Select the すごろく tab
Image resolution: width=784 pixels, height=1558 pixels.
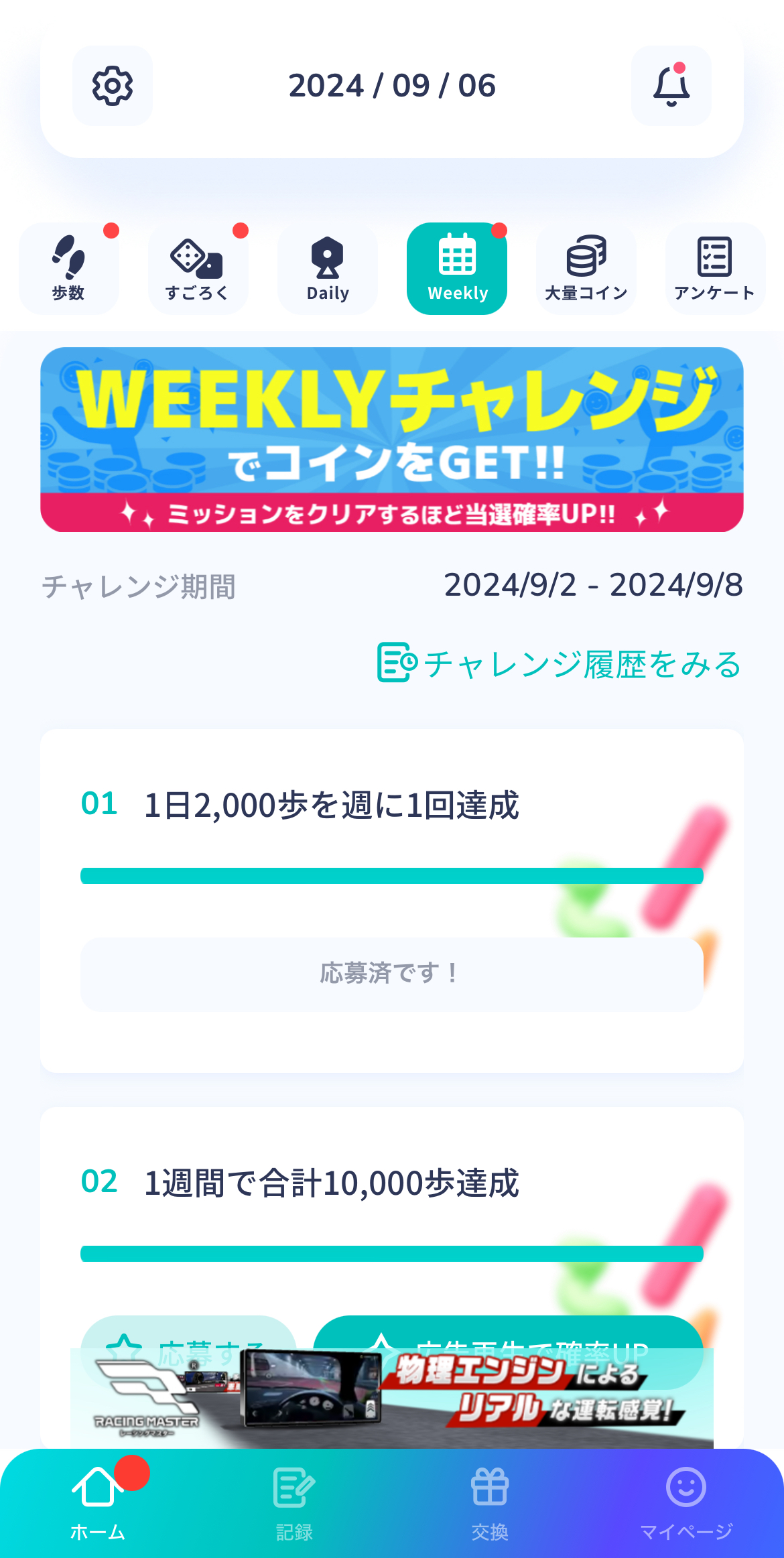(198, 269)
